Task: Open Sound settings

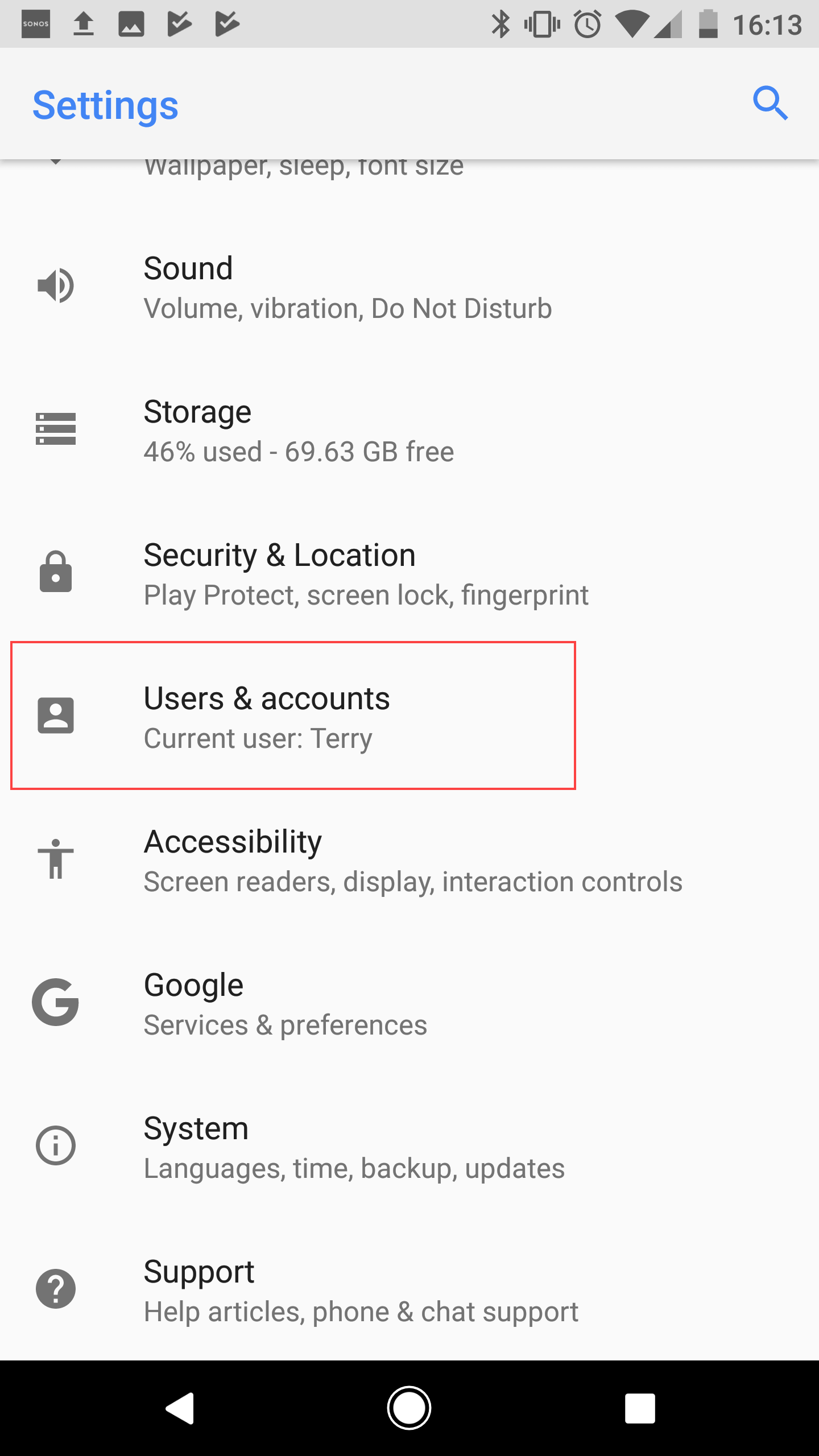Action: 409,287
